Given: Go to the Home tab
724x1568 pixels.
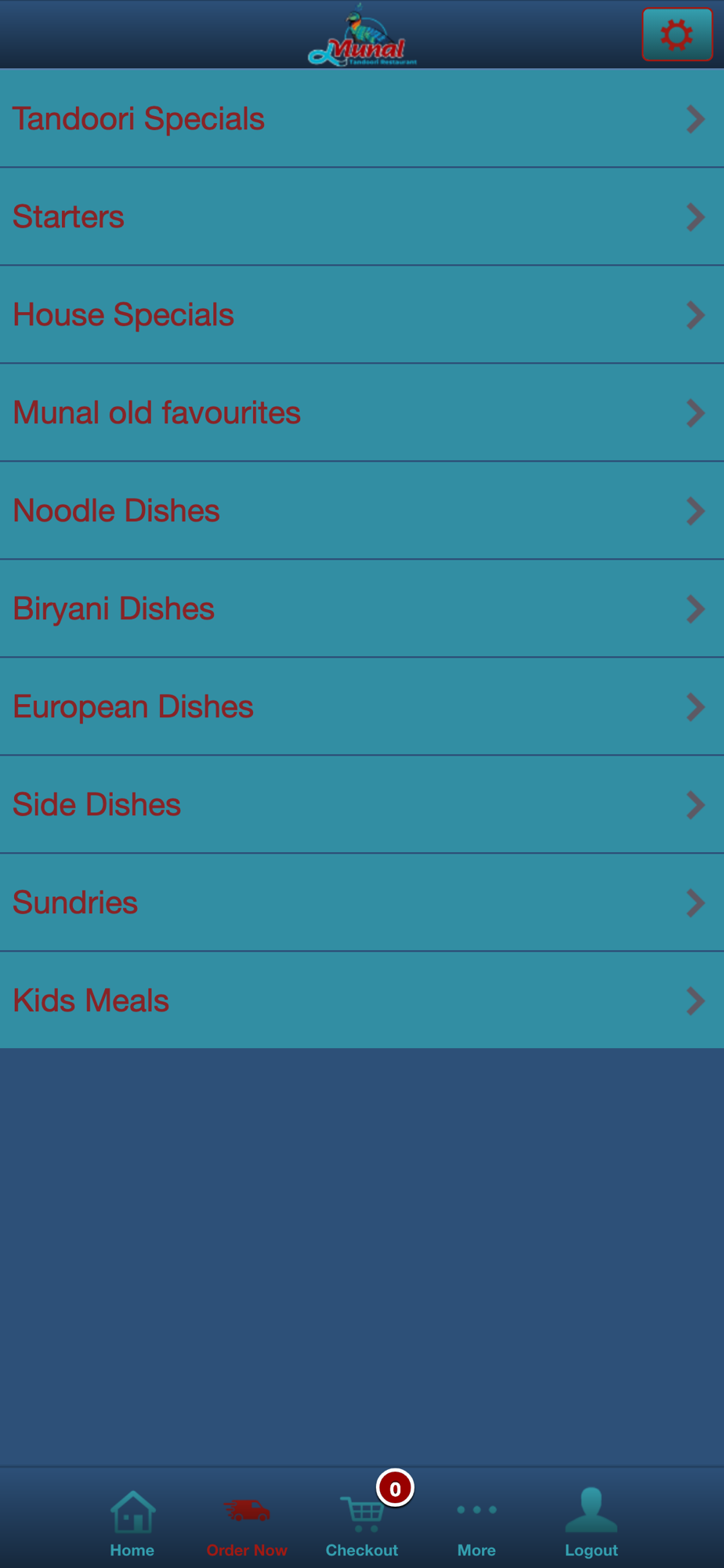Looking at the screenshot, I should click(132, 1523).
